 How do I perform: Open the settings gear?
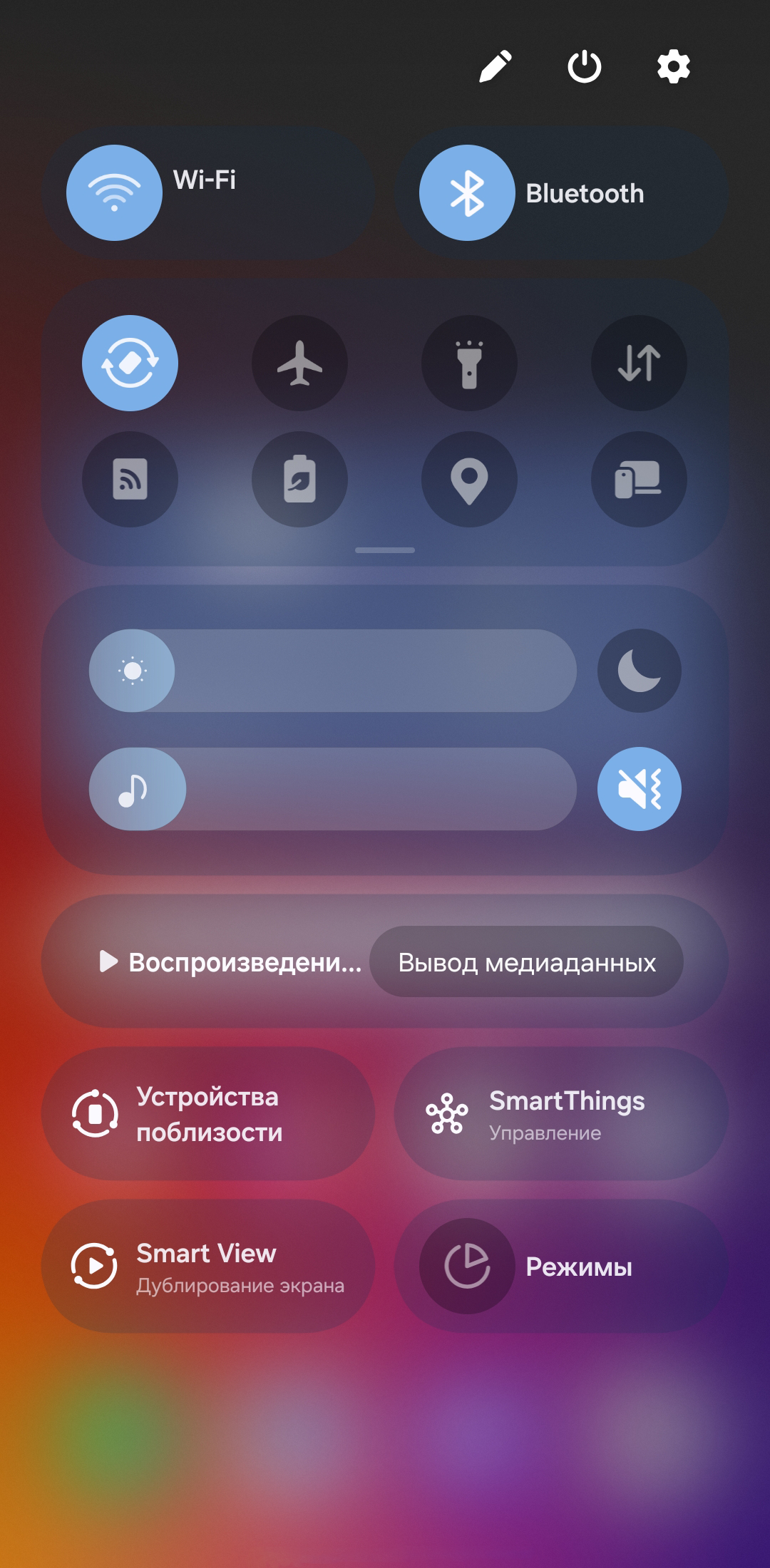pyautogui.click(x=673, y=67)
